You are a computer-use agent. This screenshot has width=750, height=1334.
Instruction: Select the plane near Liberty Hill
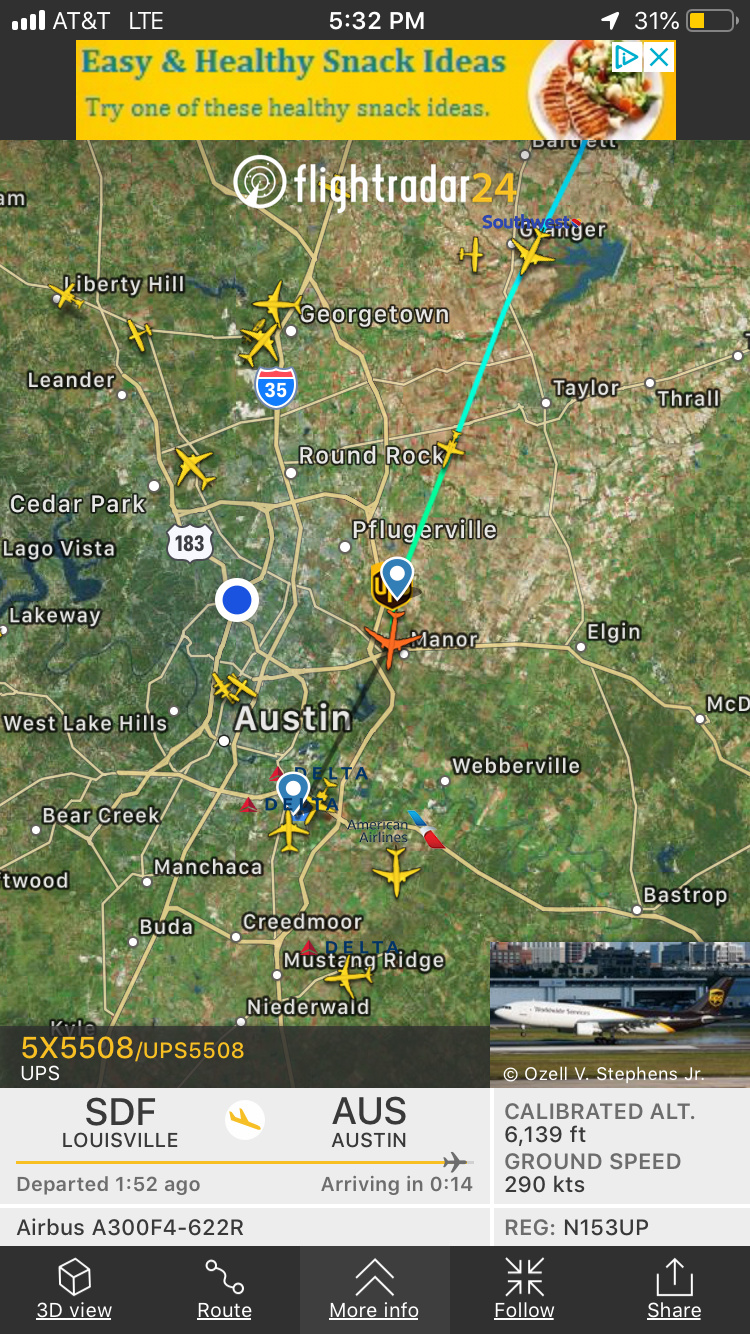tap(66, 295)
